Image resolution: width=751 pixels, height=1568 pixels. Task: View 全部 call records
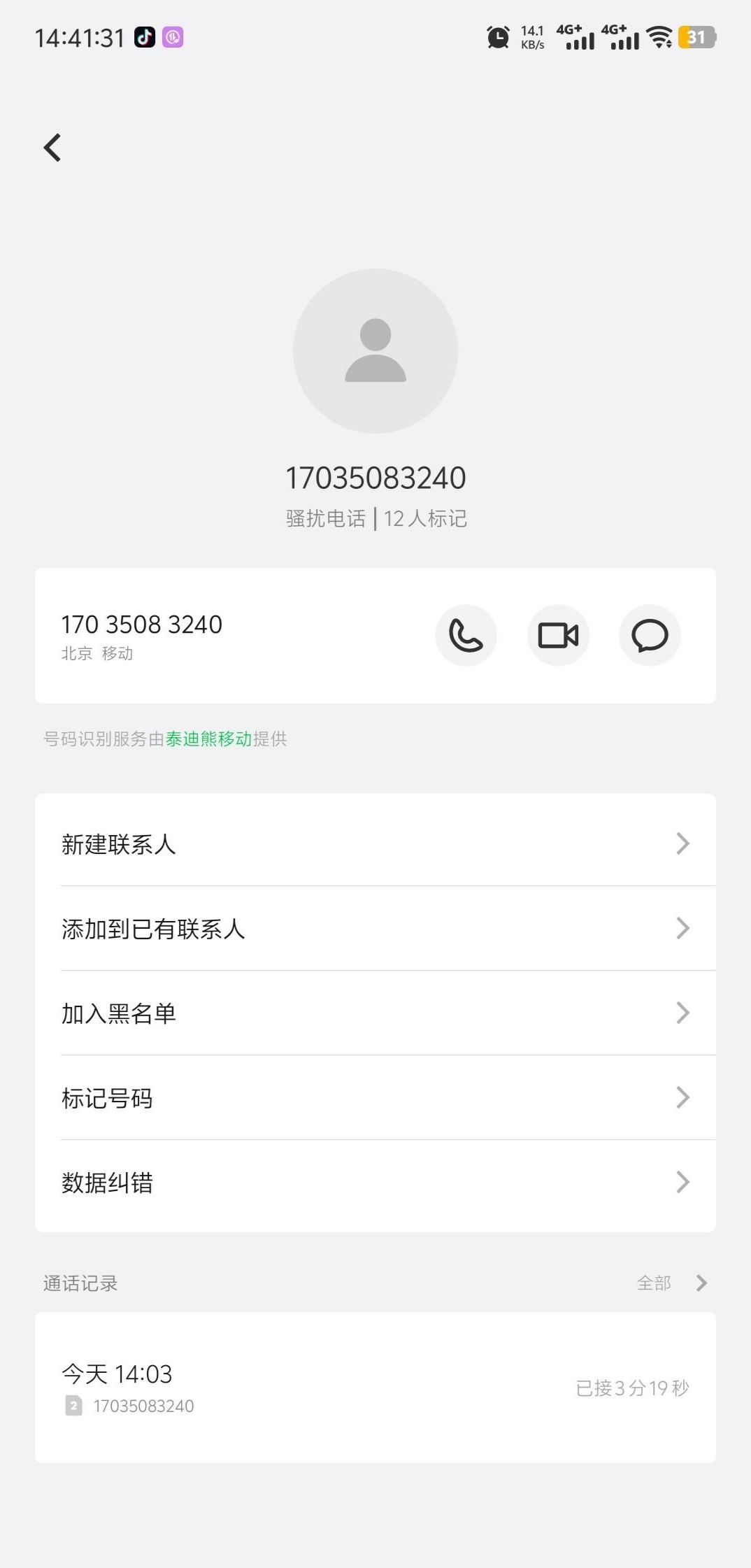[x=671, y=1283]
